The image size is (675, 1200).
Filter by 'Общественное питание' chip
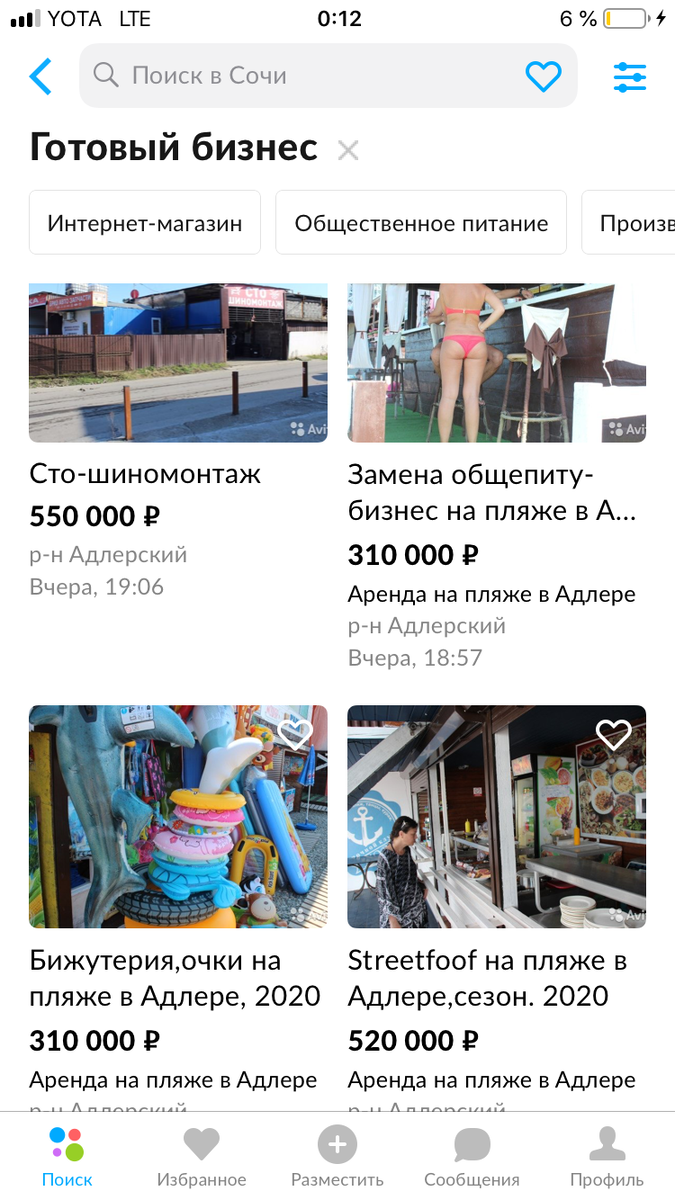[421, 223]
